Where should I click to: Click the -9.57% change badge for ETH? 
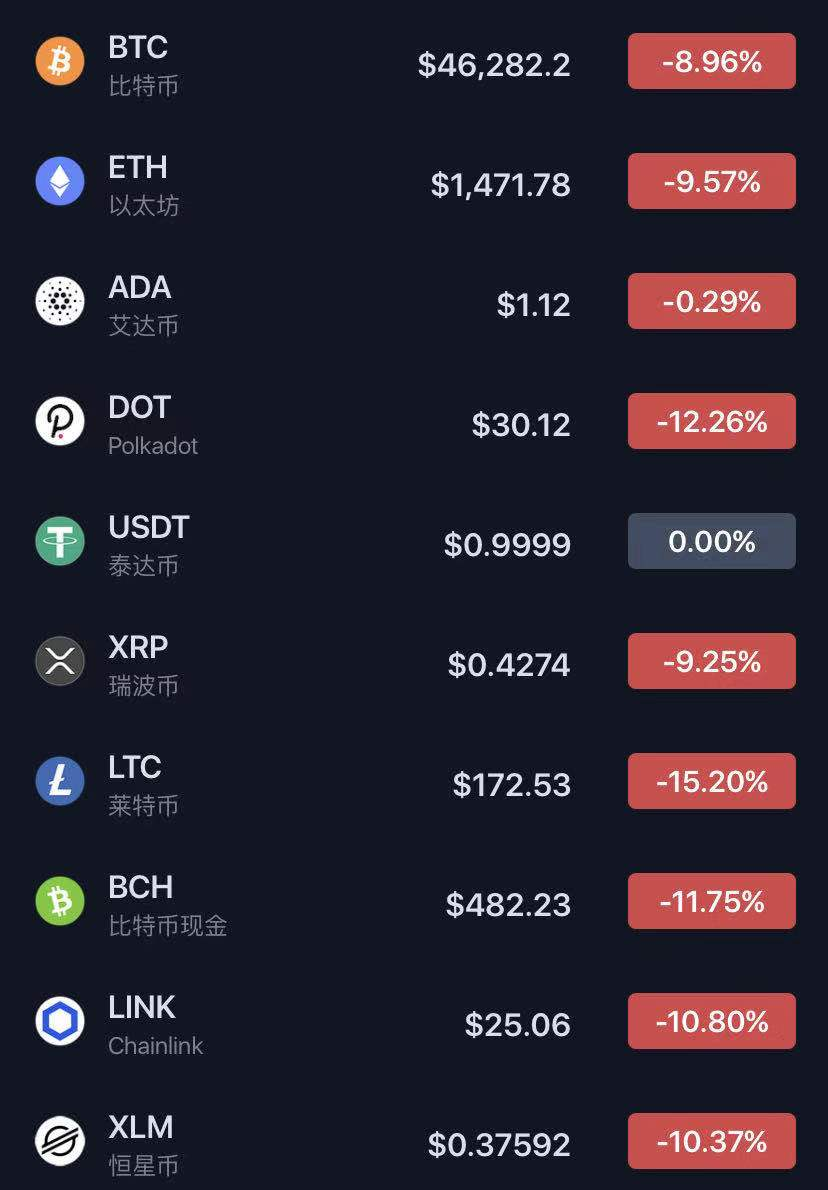711,181
